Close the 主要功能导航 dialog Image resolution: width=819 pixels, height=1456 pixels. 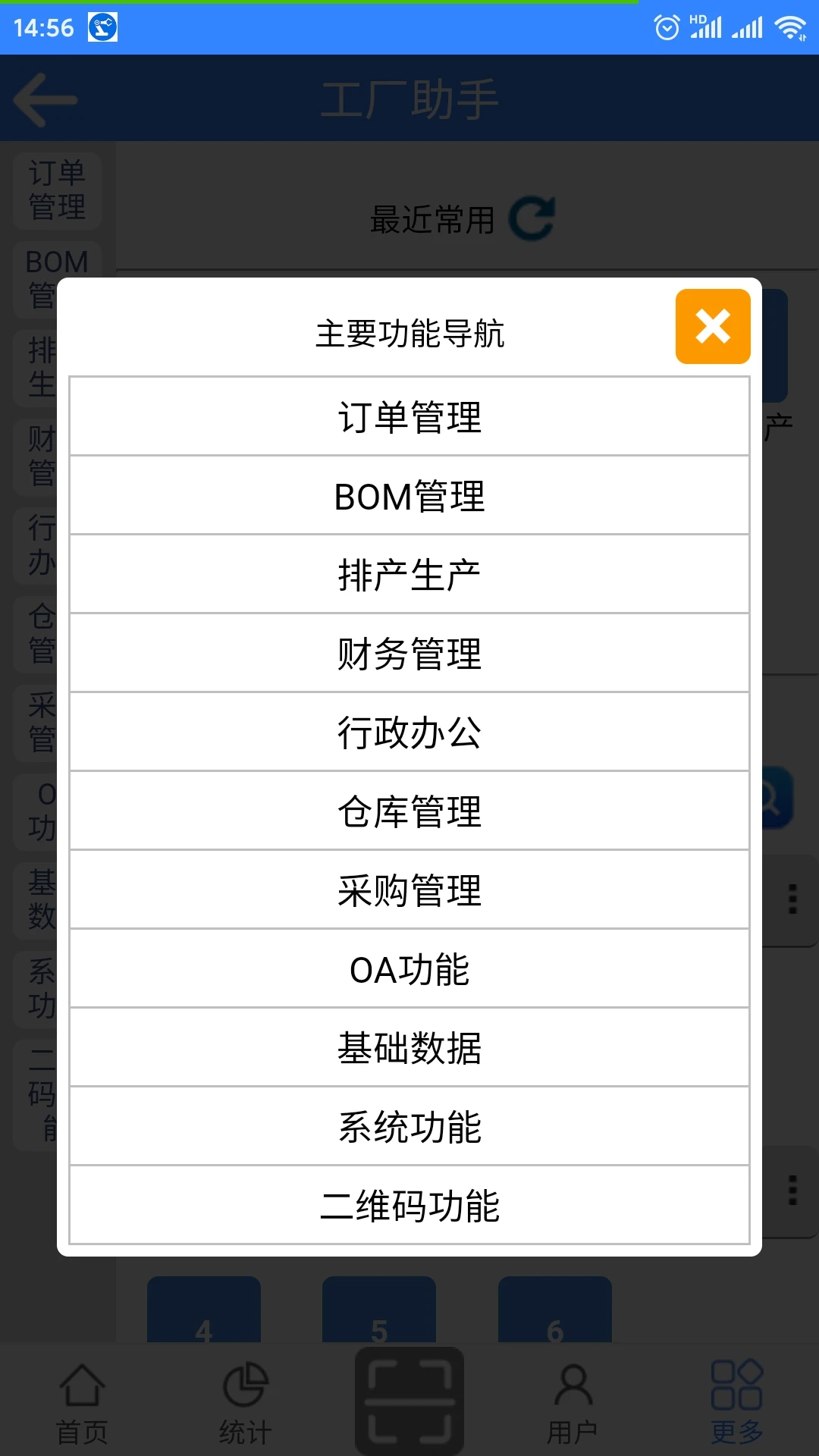[x=711, y=326]
